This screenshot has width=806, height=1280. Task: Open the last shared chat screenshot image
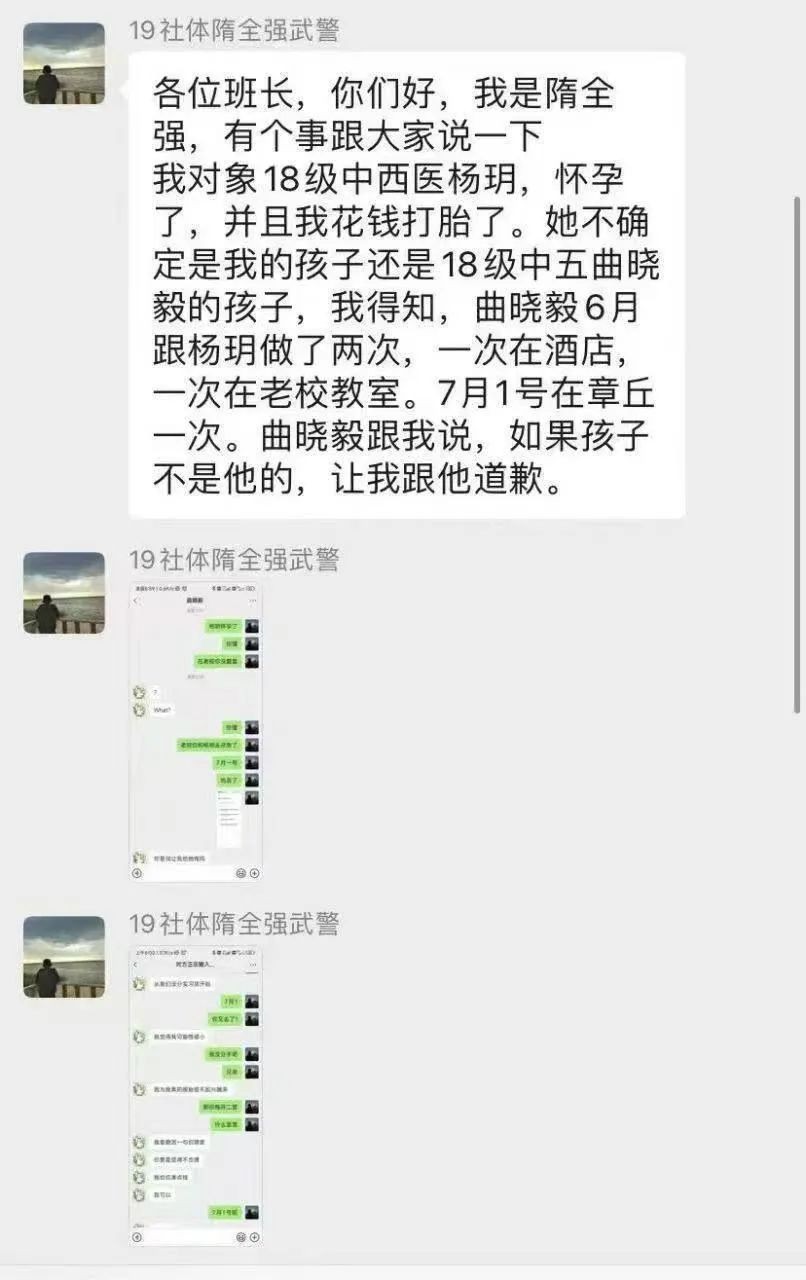pyautogui.click(x=196, y=1096)
